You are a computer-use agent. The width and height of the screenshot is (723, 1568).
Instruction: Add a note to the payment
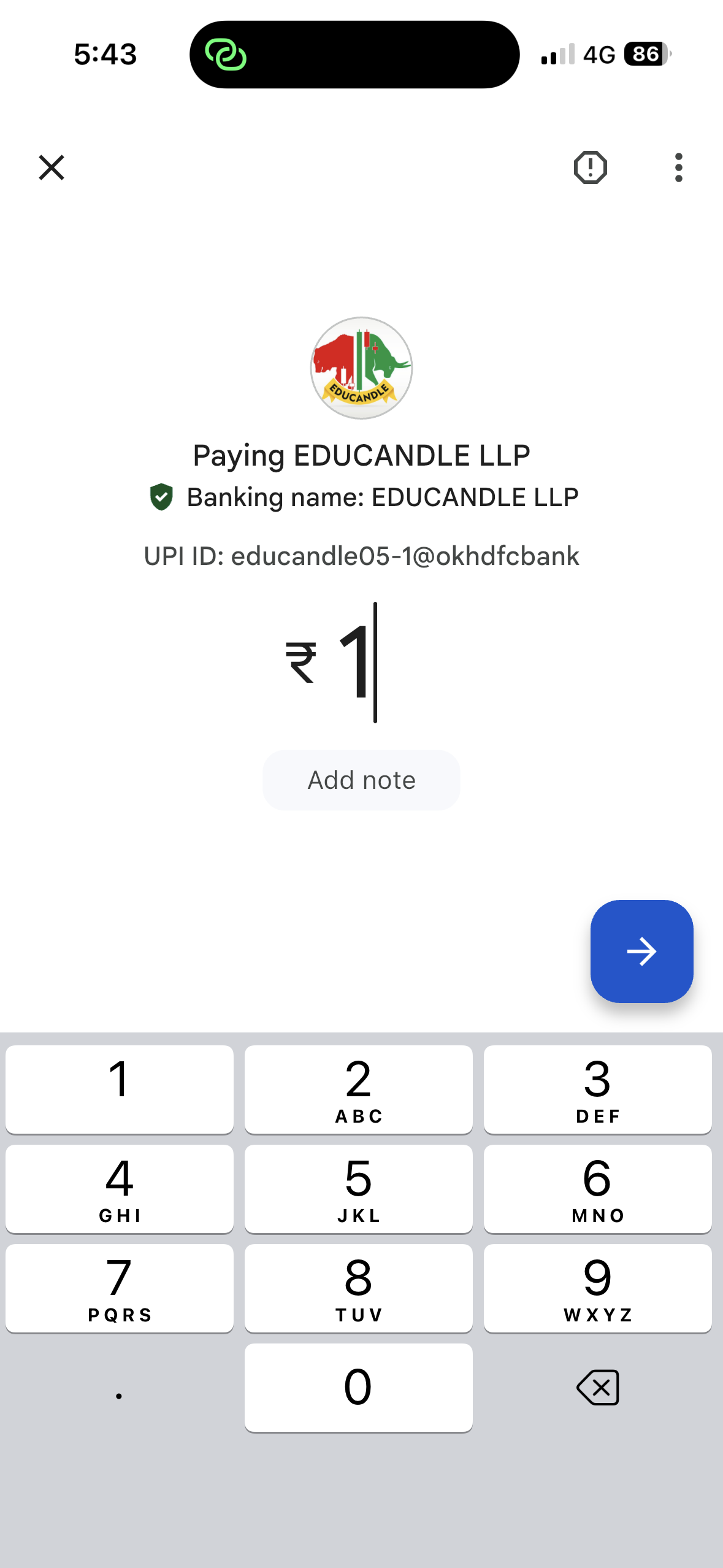pos(361,780)
